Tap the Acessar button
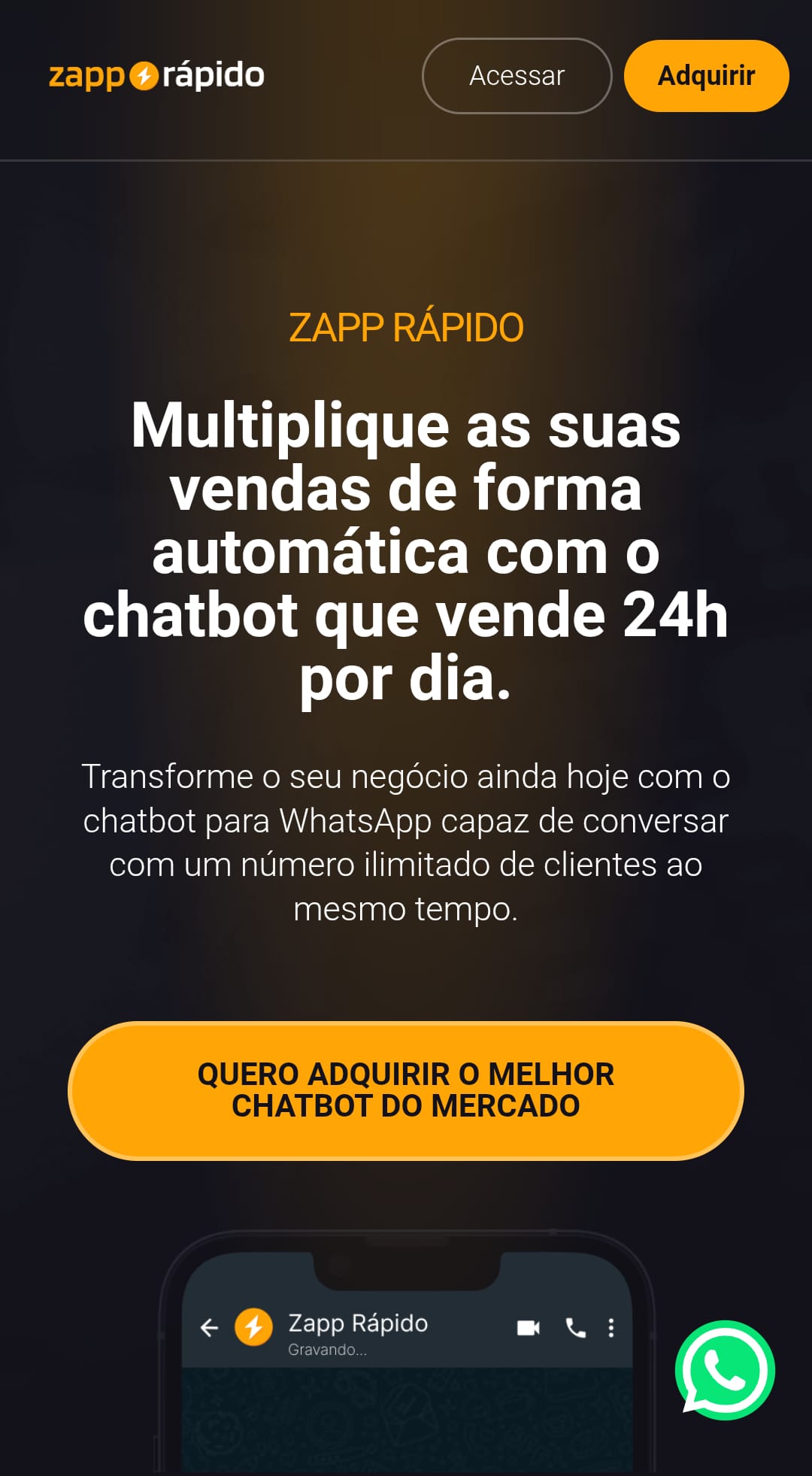The width and height of the screenshot is (812, 1476). click(517, 76)
